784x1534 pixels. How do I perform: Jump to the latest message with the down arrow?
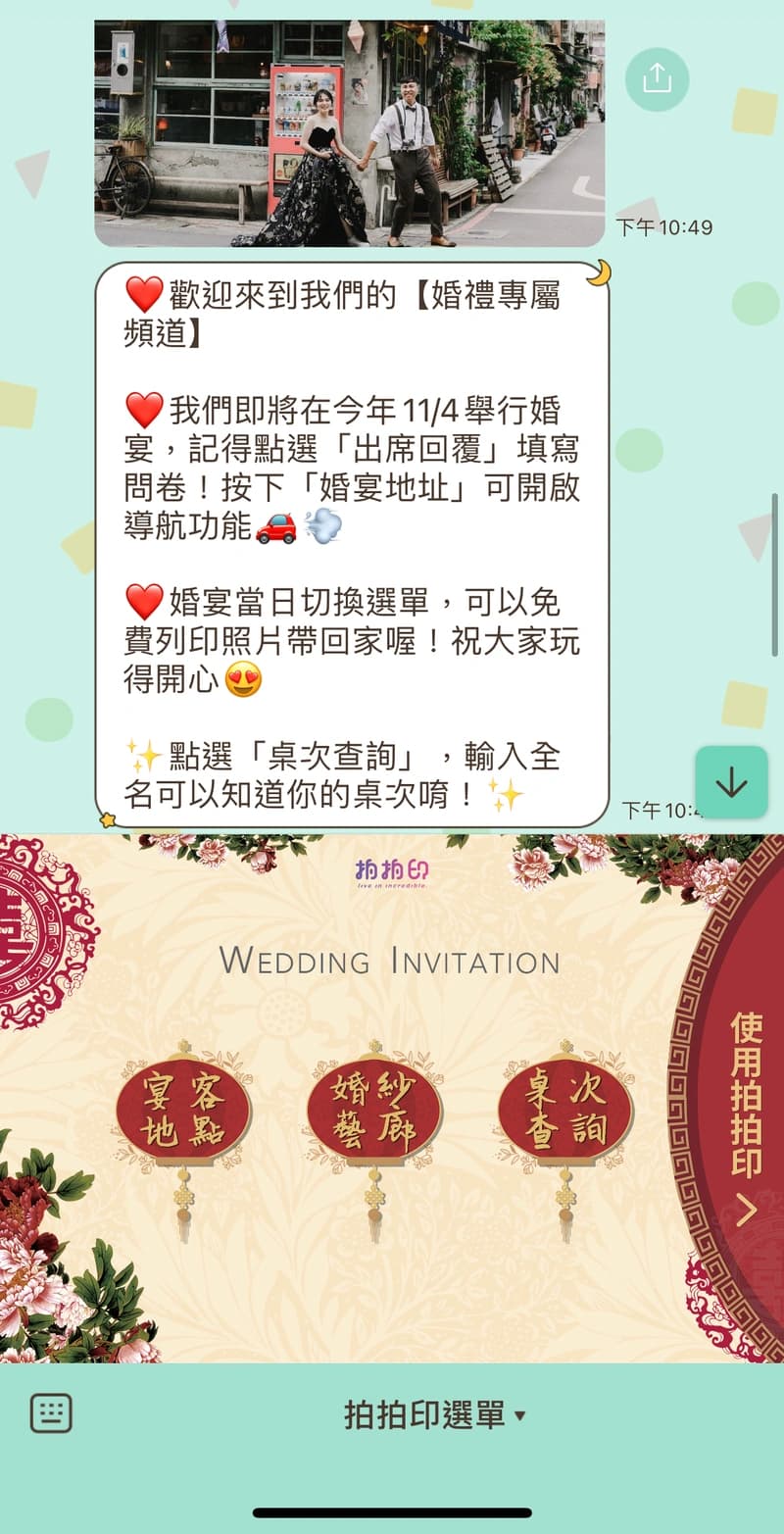731,782
